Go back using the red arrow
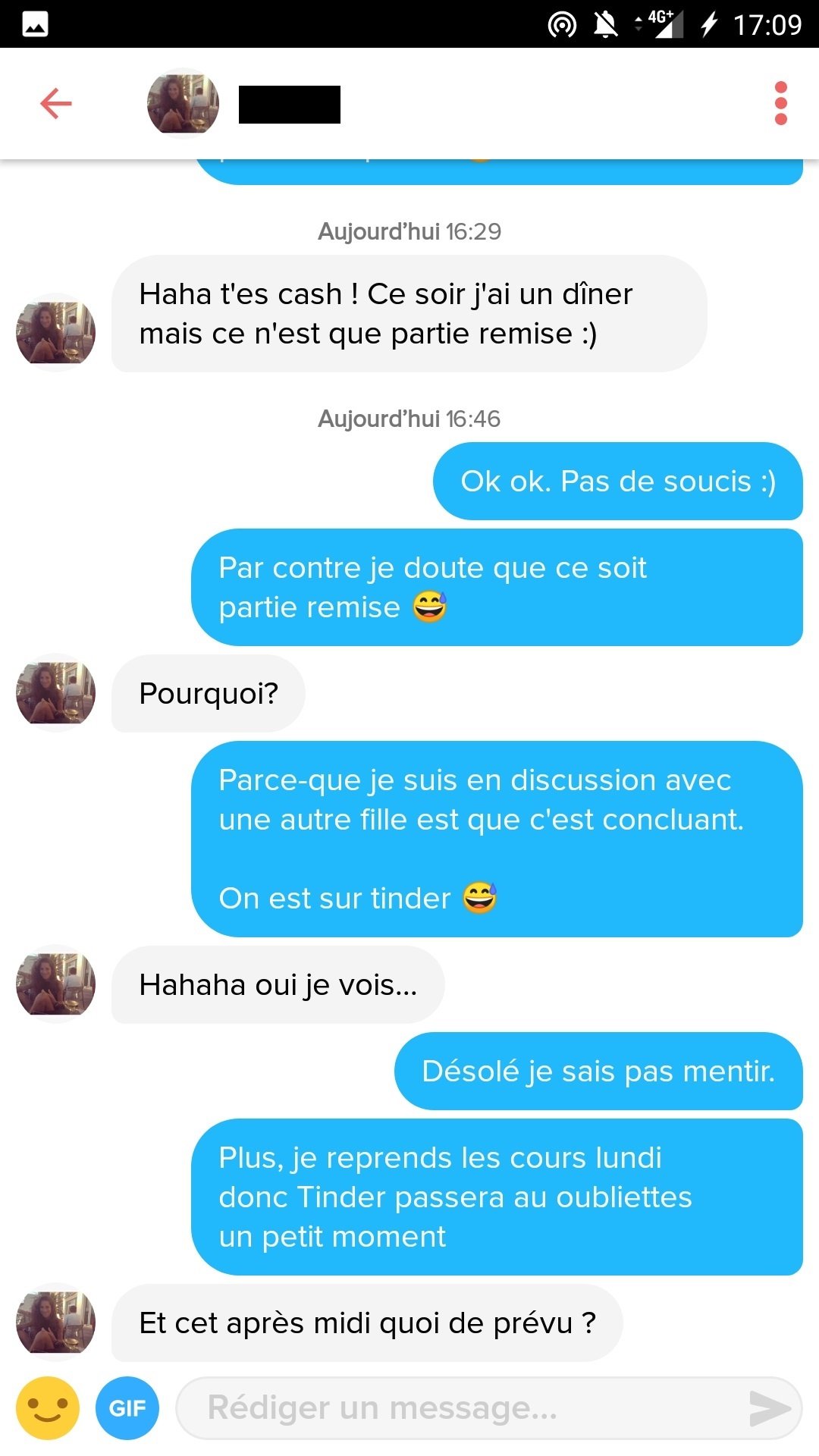The image size is (819, 1456). click(56, 104)
